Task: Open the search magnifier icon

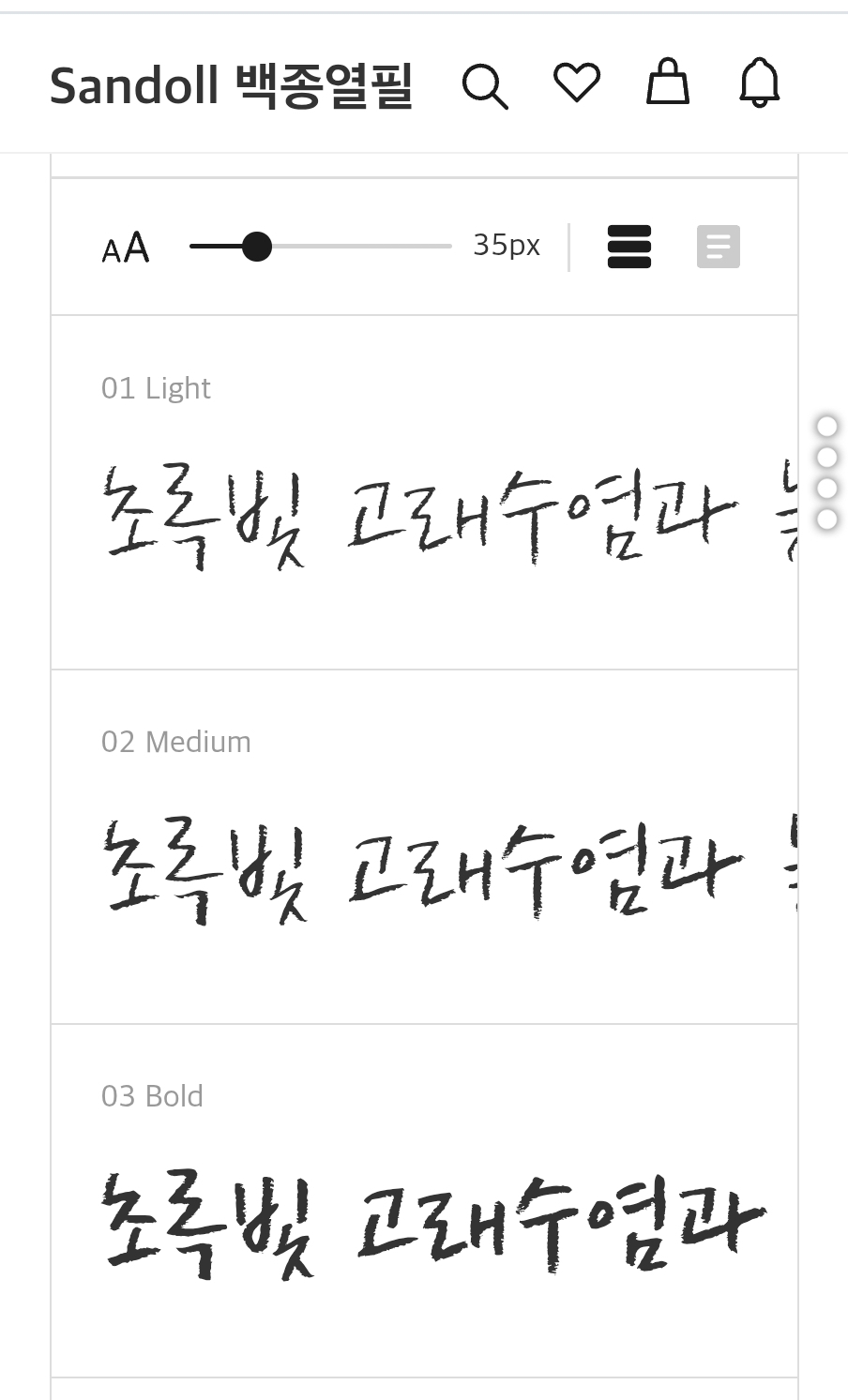Action: (485, 86)
